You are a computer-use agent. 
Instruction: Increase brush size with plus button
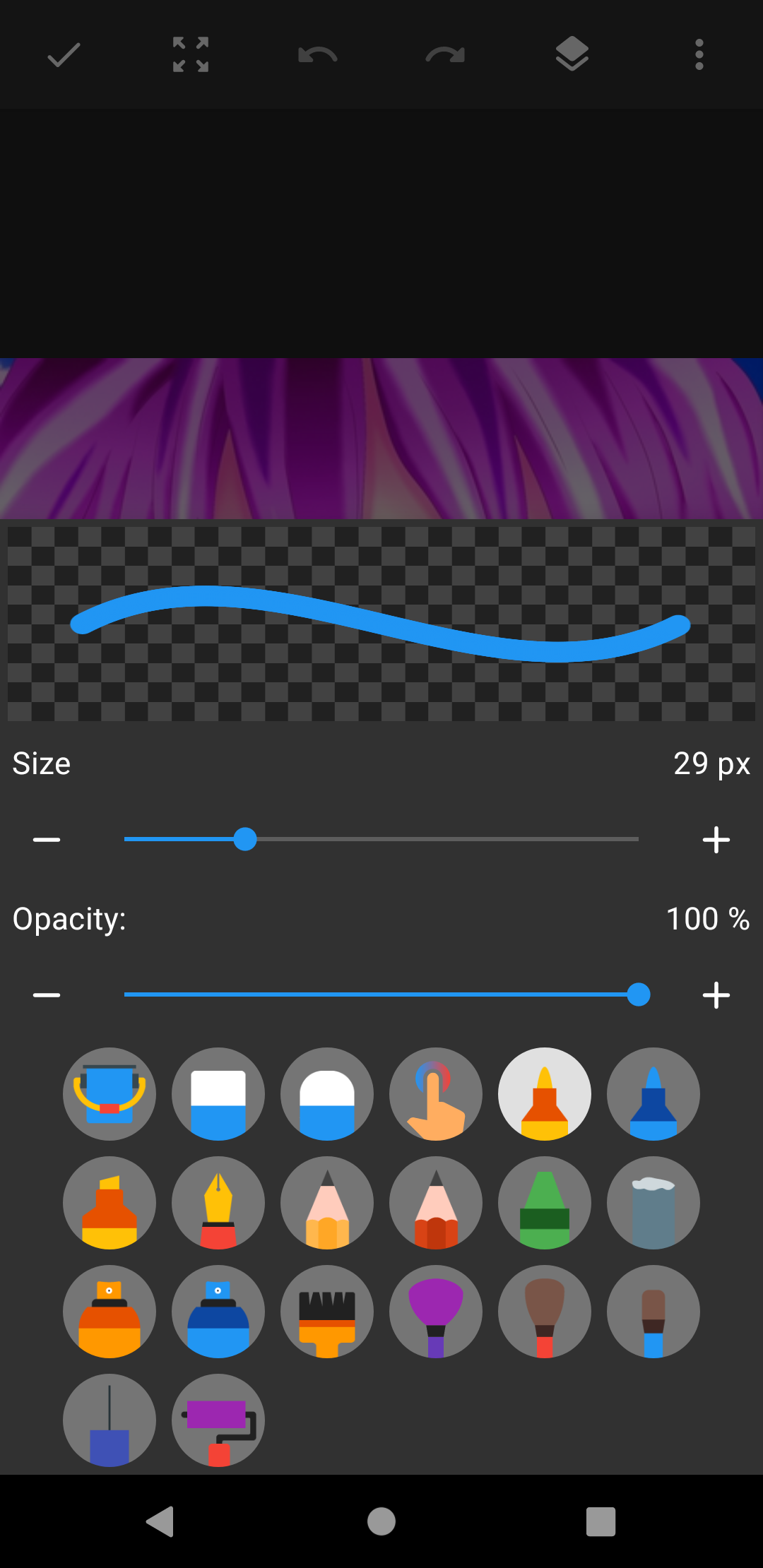tap(716, 840)
